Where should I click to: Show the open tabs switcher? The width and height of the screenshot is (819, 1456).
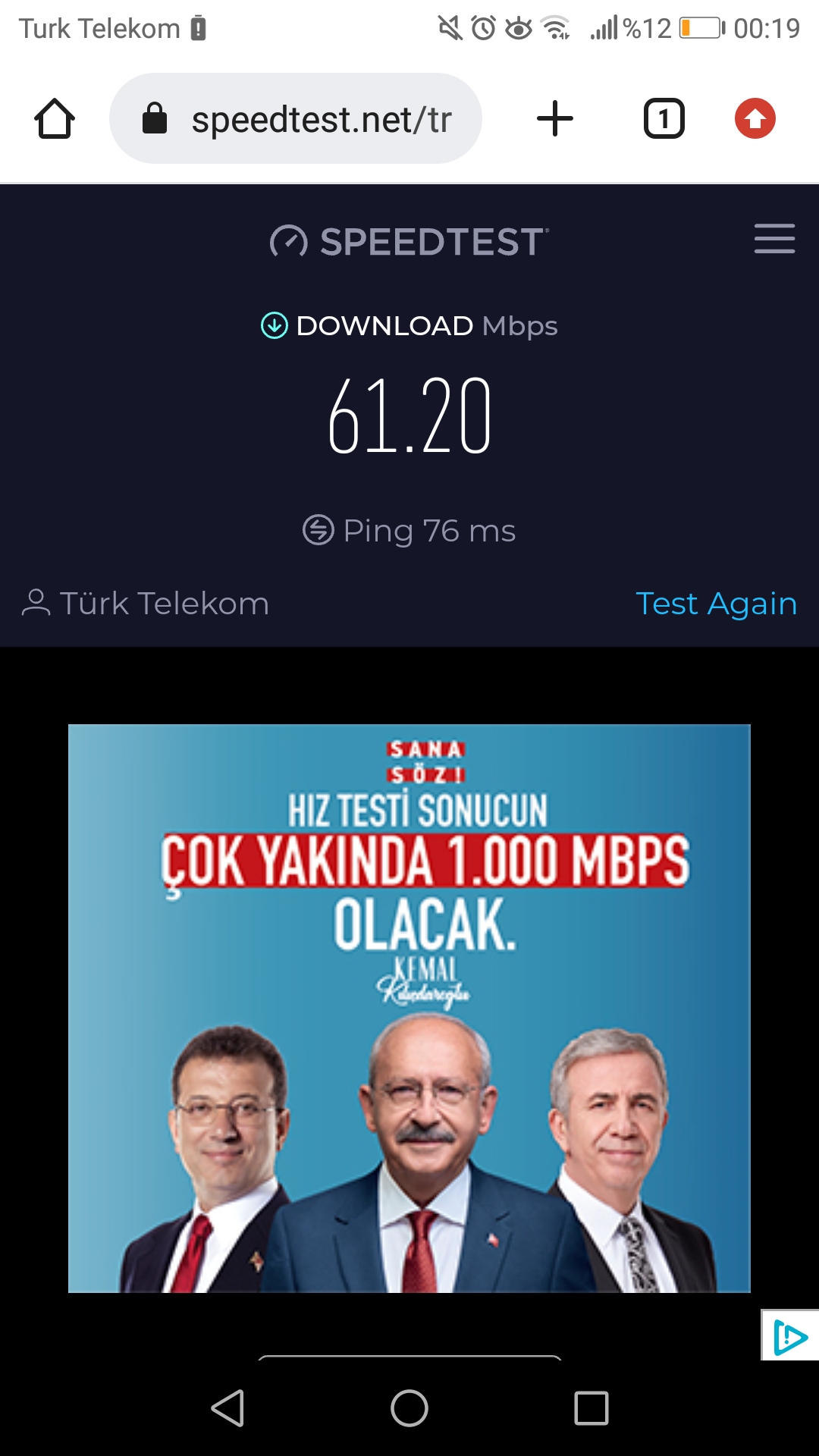(x=664, y=119)
